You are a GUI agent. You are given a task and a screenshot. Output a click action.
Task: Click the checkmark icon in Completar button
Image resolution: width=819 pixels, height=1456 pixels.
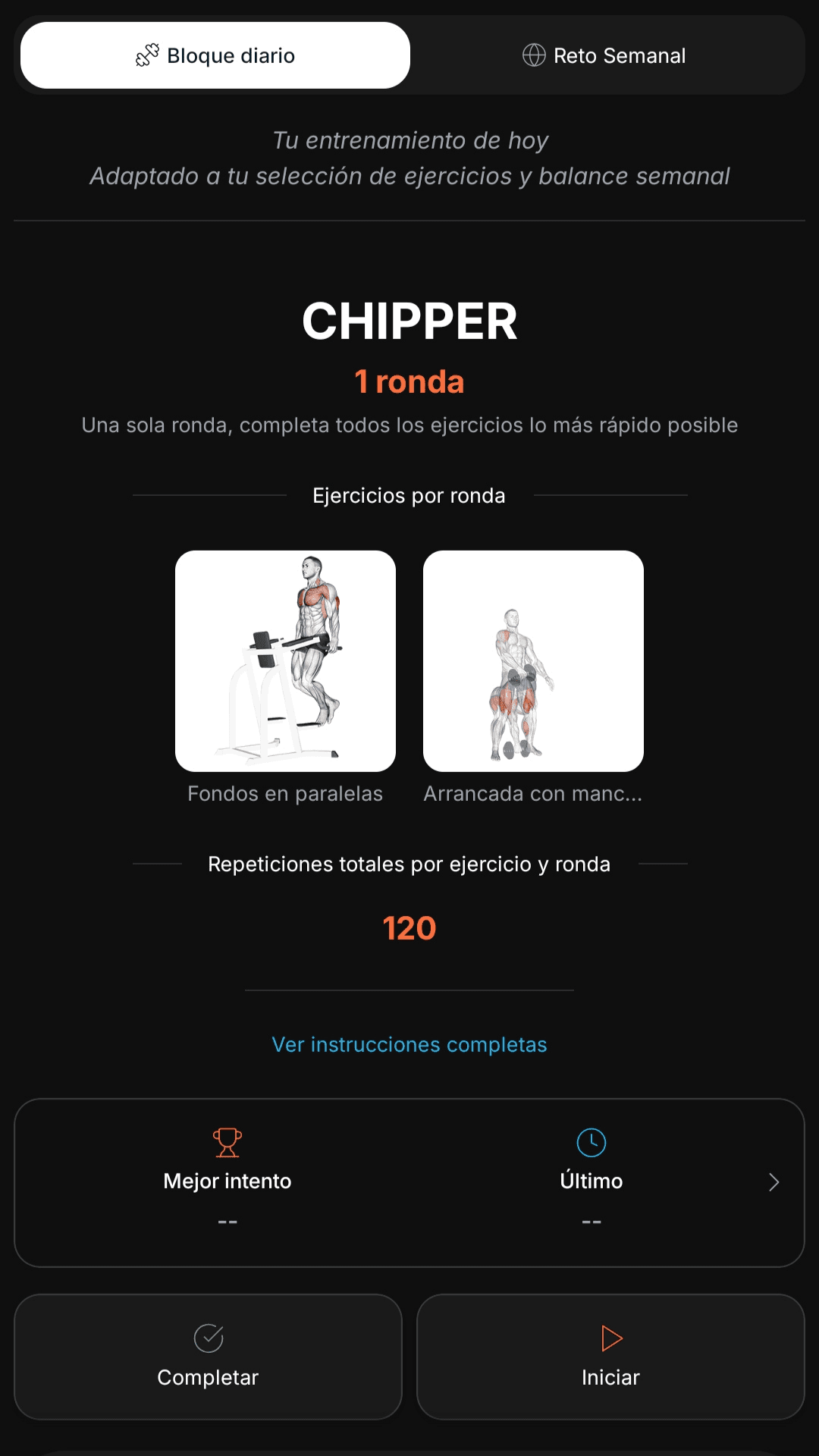pos(209,1338)
